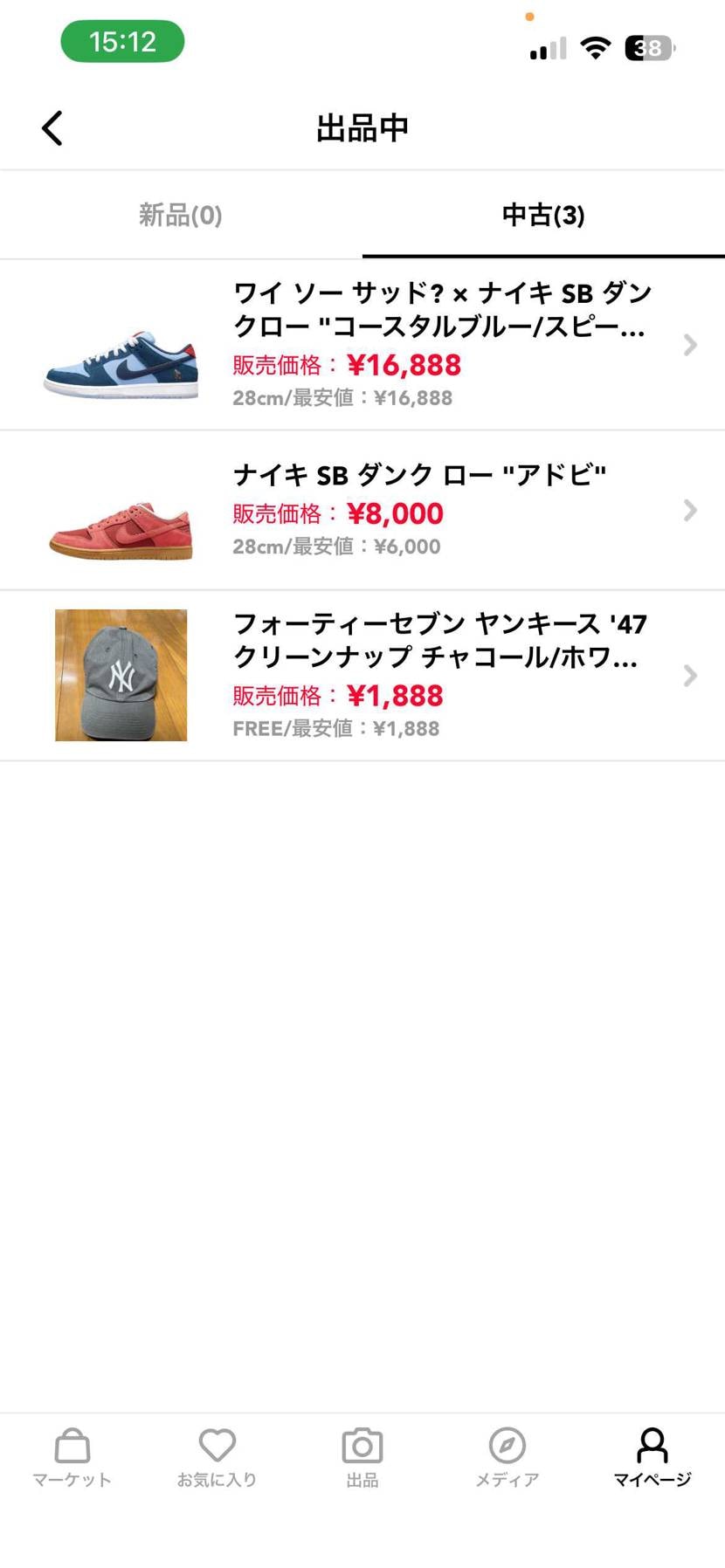The height and width of the screenshot is (1568, 725).
Task: Tap the back arrow at top left
Action: coord(52,127)
